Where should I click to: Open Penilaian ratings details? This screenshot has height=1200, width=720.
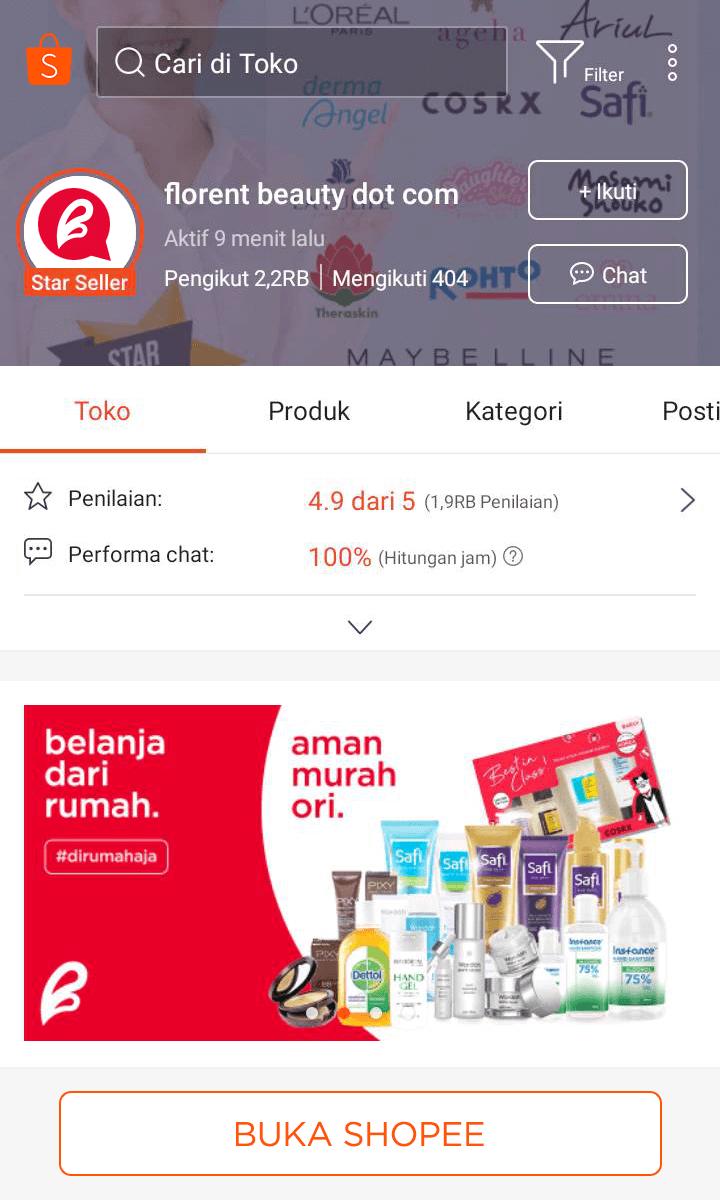pos(687,500)
